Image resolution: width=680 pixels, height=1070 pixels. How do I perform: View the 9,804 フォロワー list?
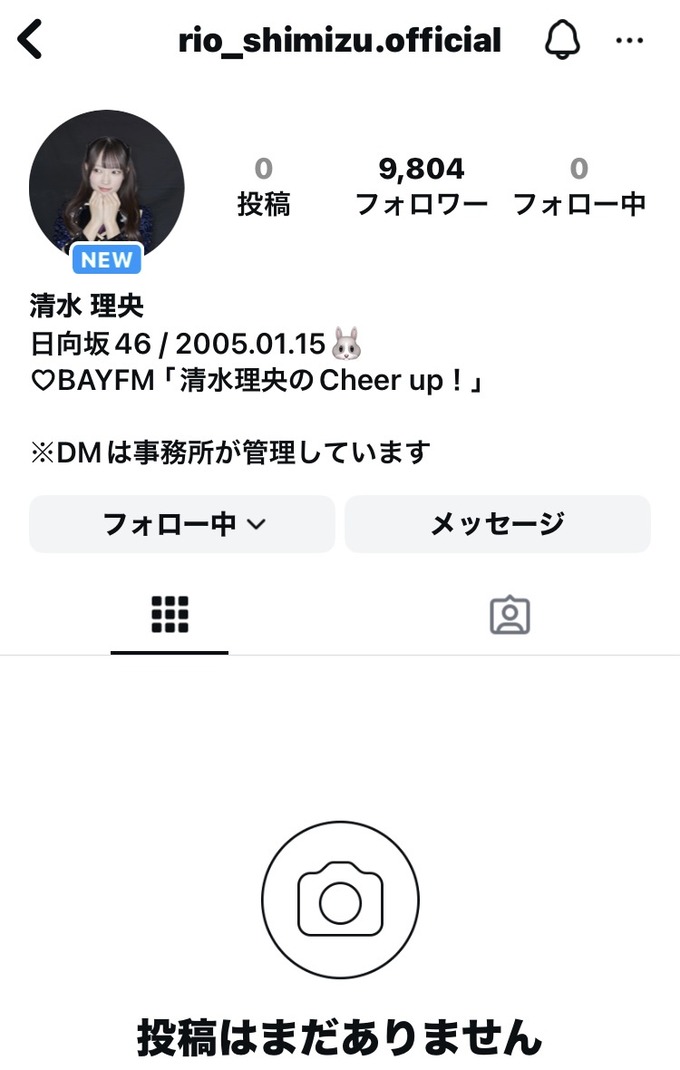pyautogui.click(x=421, y=187)
